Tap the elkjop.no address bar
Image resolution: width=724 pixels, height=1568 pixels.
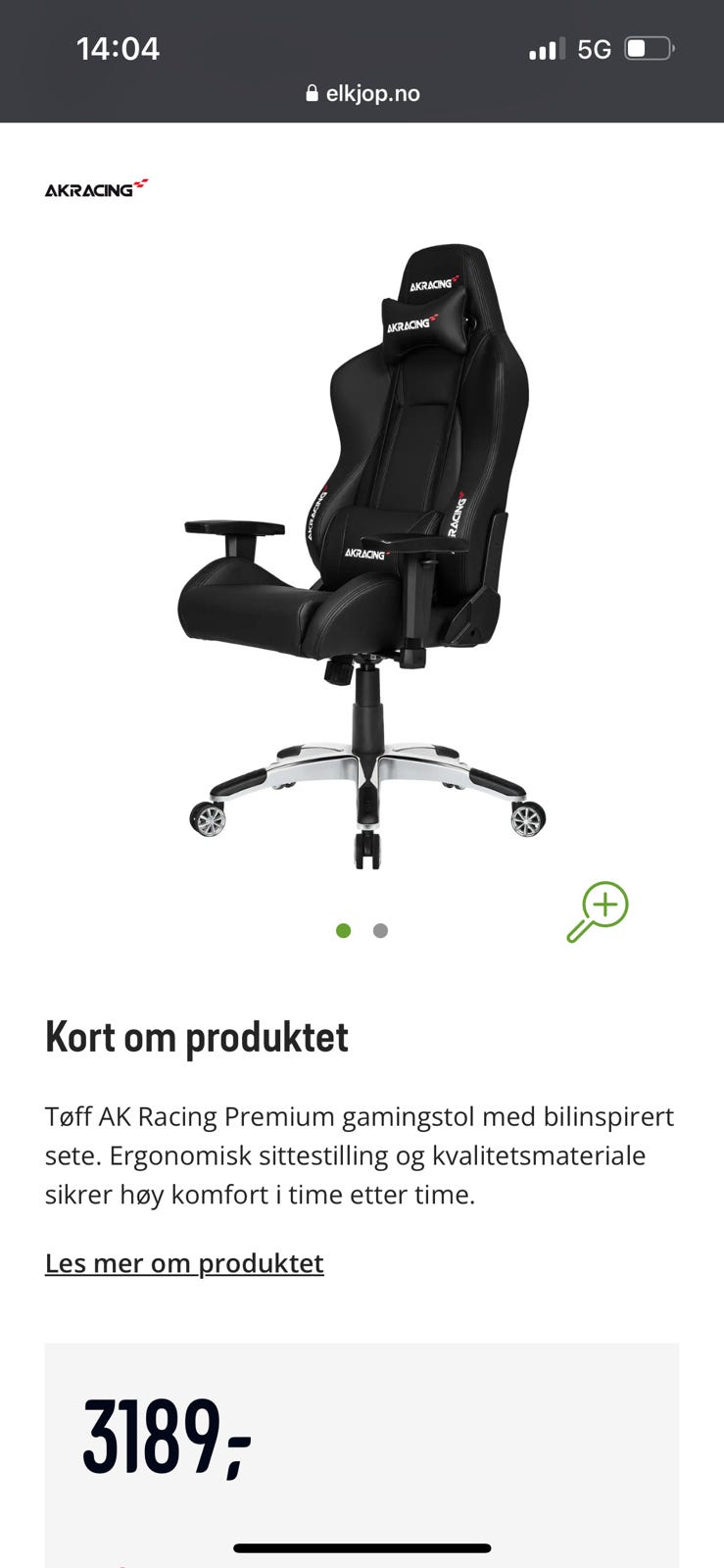tap(362, 93)
